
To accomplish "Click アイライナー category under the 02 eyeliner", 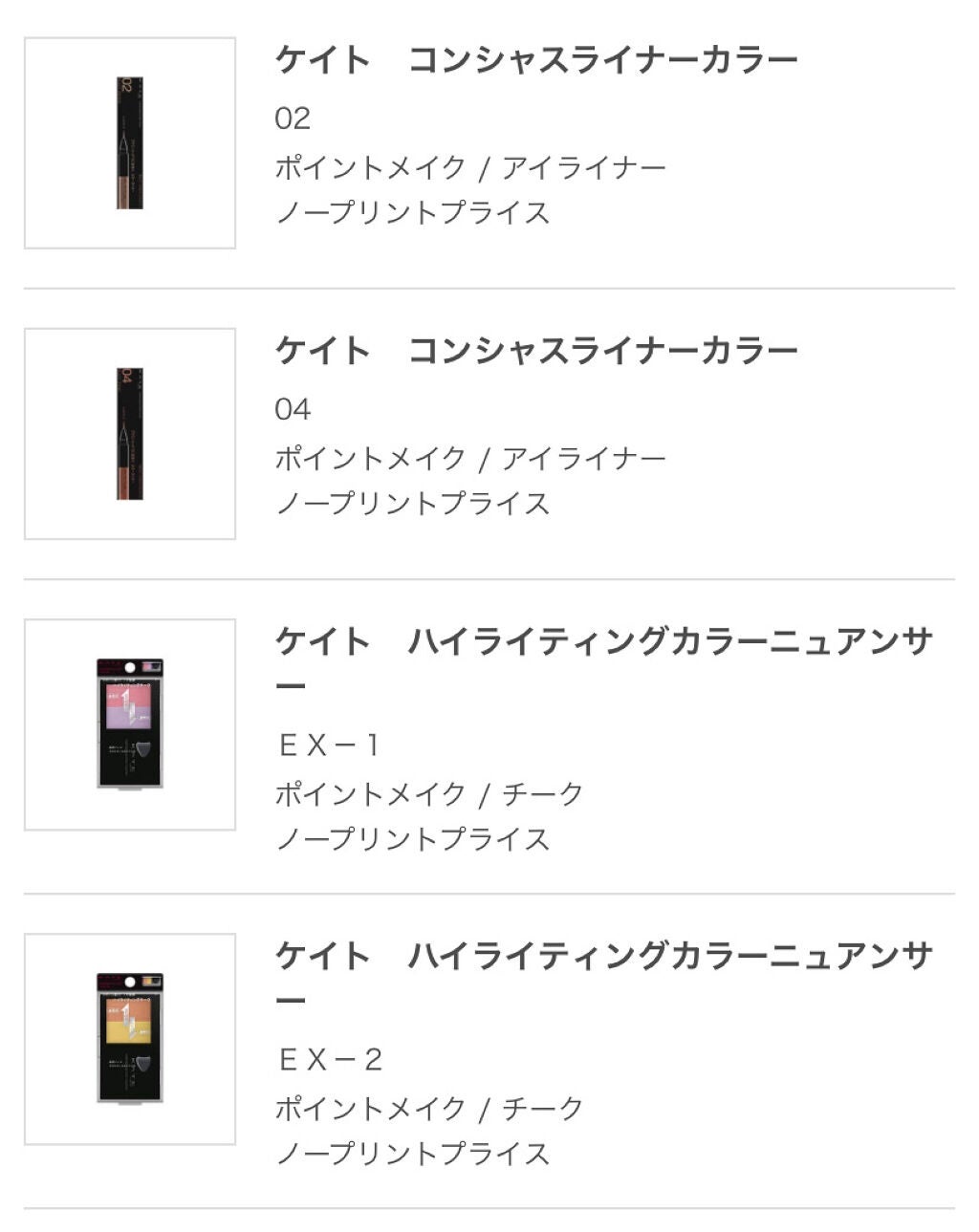I will click(x=581, y=162).
